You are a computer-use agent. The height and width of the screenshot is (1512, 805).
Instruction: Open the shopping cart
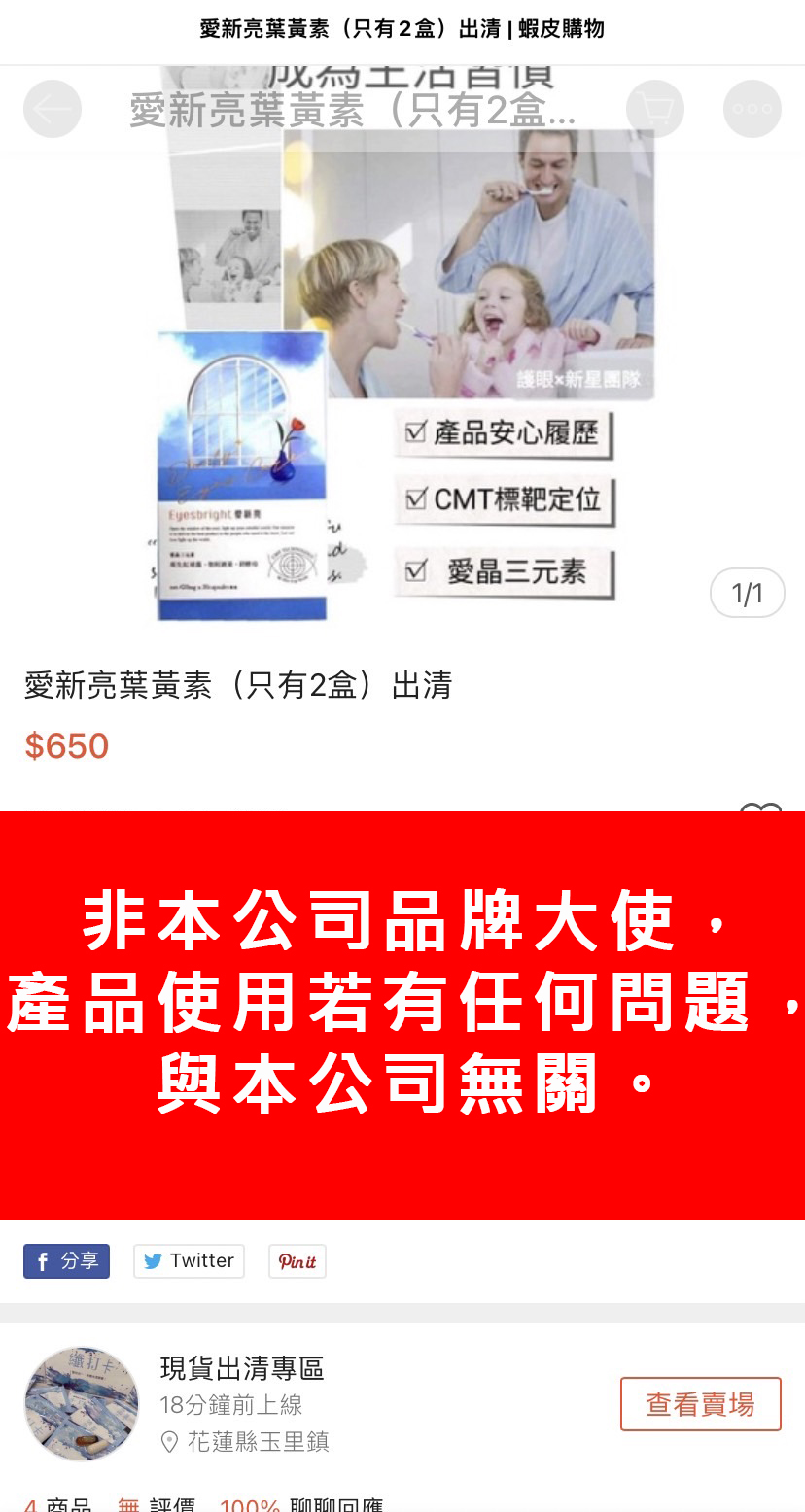click(x=655, y=109)
